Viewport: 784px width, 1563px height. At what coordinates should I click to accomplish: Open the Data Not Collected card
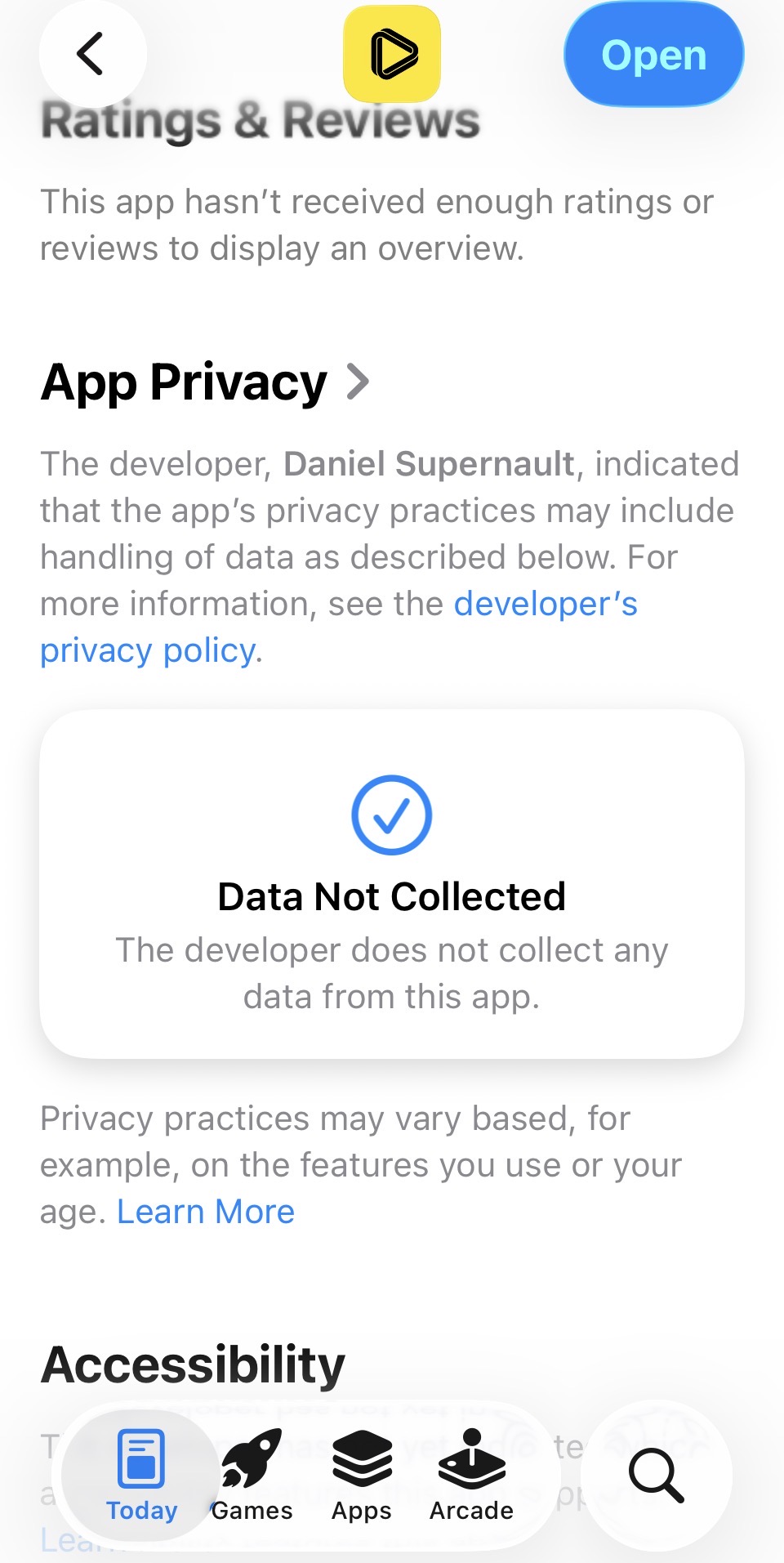[x=392, y=884]
